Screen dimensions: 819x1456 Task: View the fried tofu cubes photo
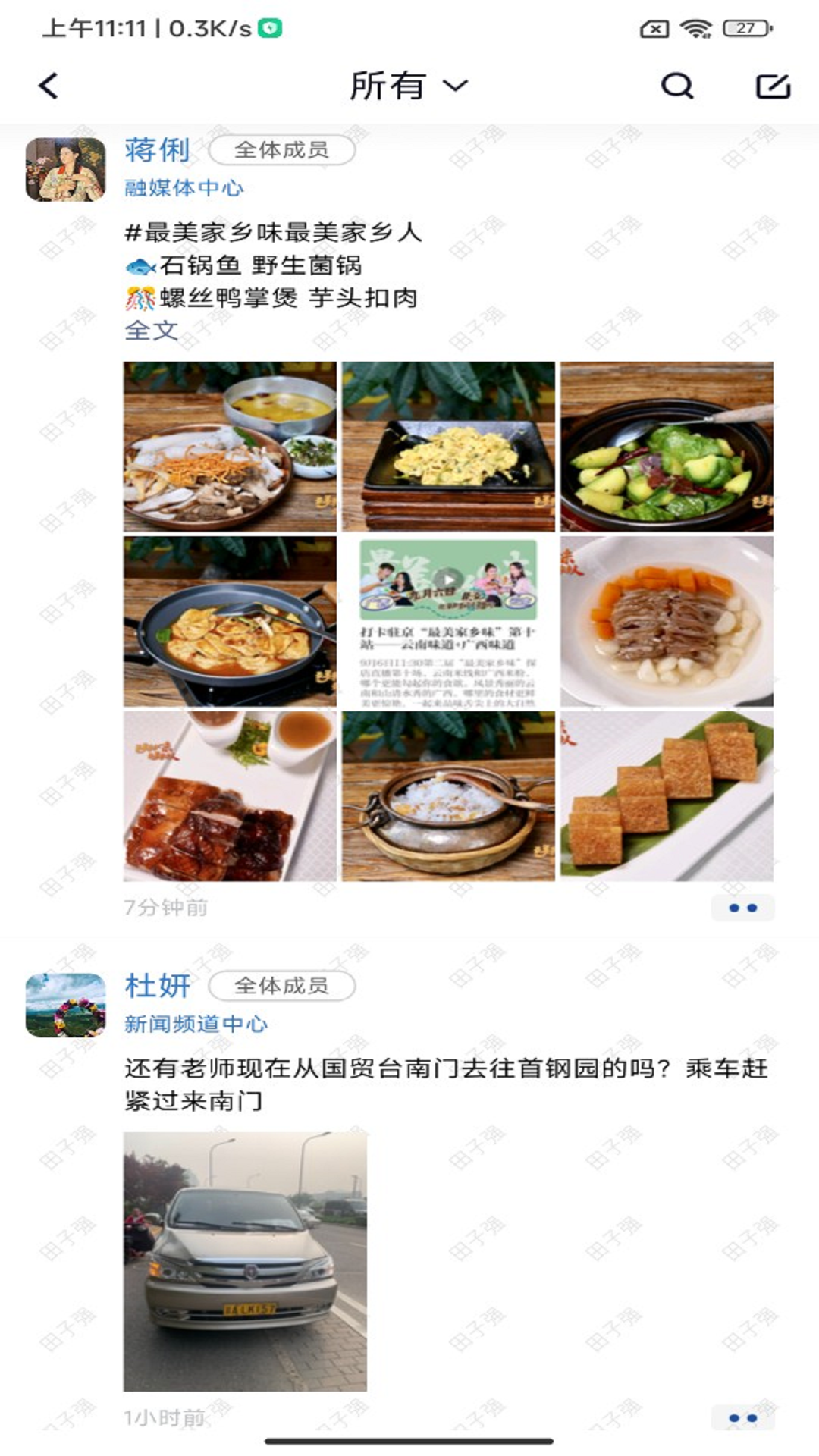coord(667,796)
